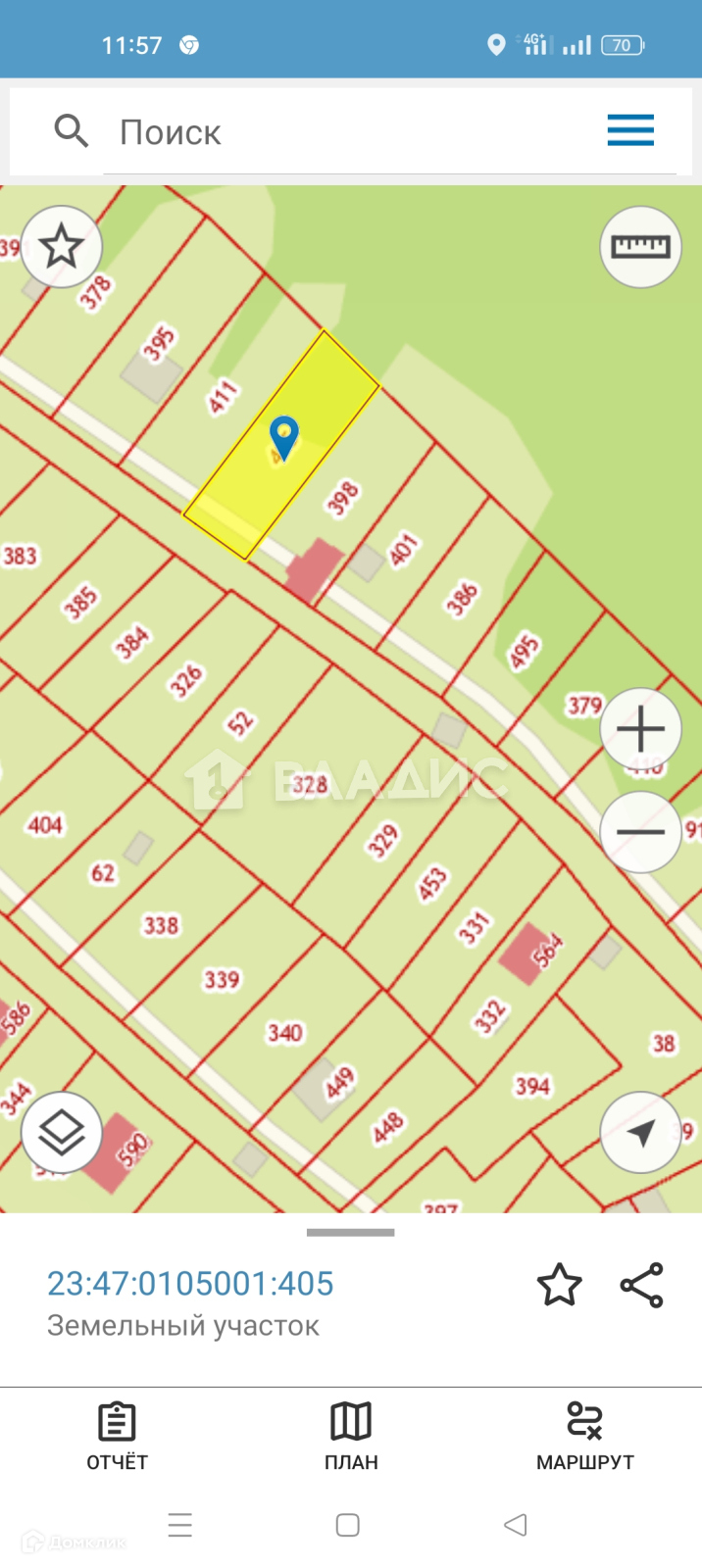Center map on my location
702x1568 pixels.
click(x=640, y=1133)
